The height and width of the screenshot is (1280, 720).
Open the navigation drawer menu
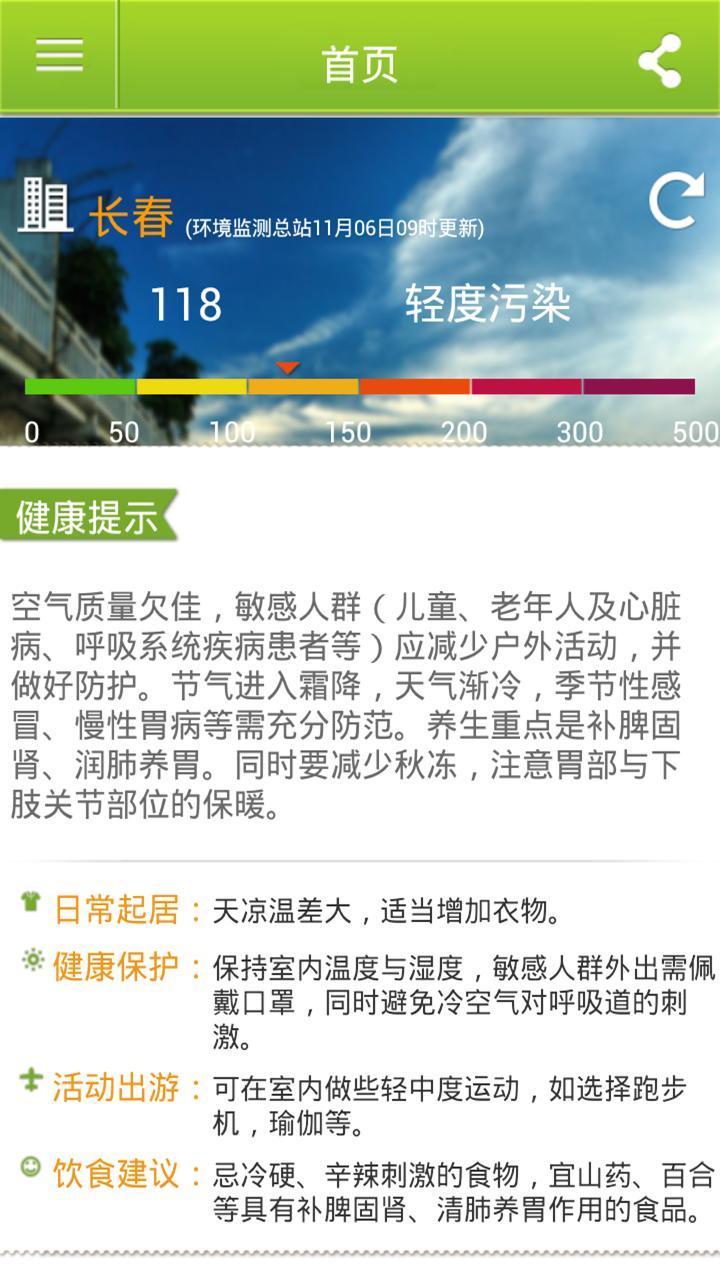[x=57, y=57]
